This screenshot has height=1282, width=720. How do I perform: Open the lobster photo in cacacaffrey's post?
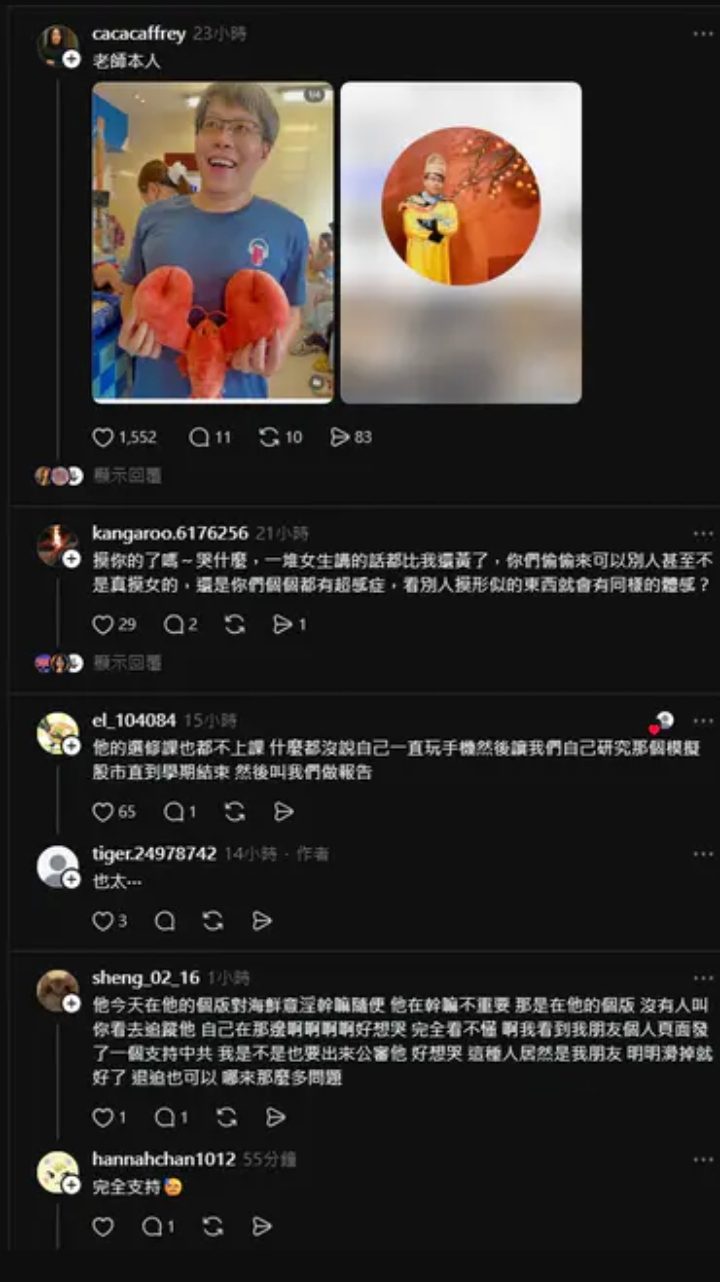click(x=213, y=242)
